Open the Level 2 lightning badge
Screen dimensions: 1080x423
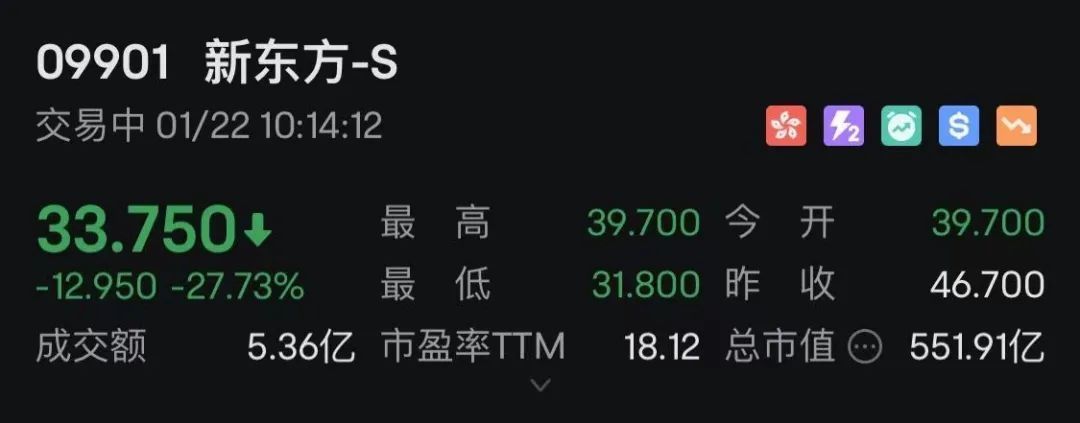point(843,127)
